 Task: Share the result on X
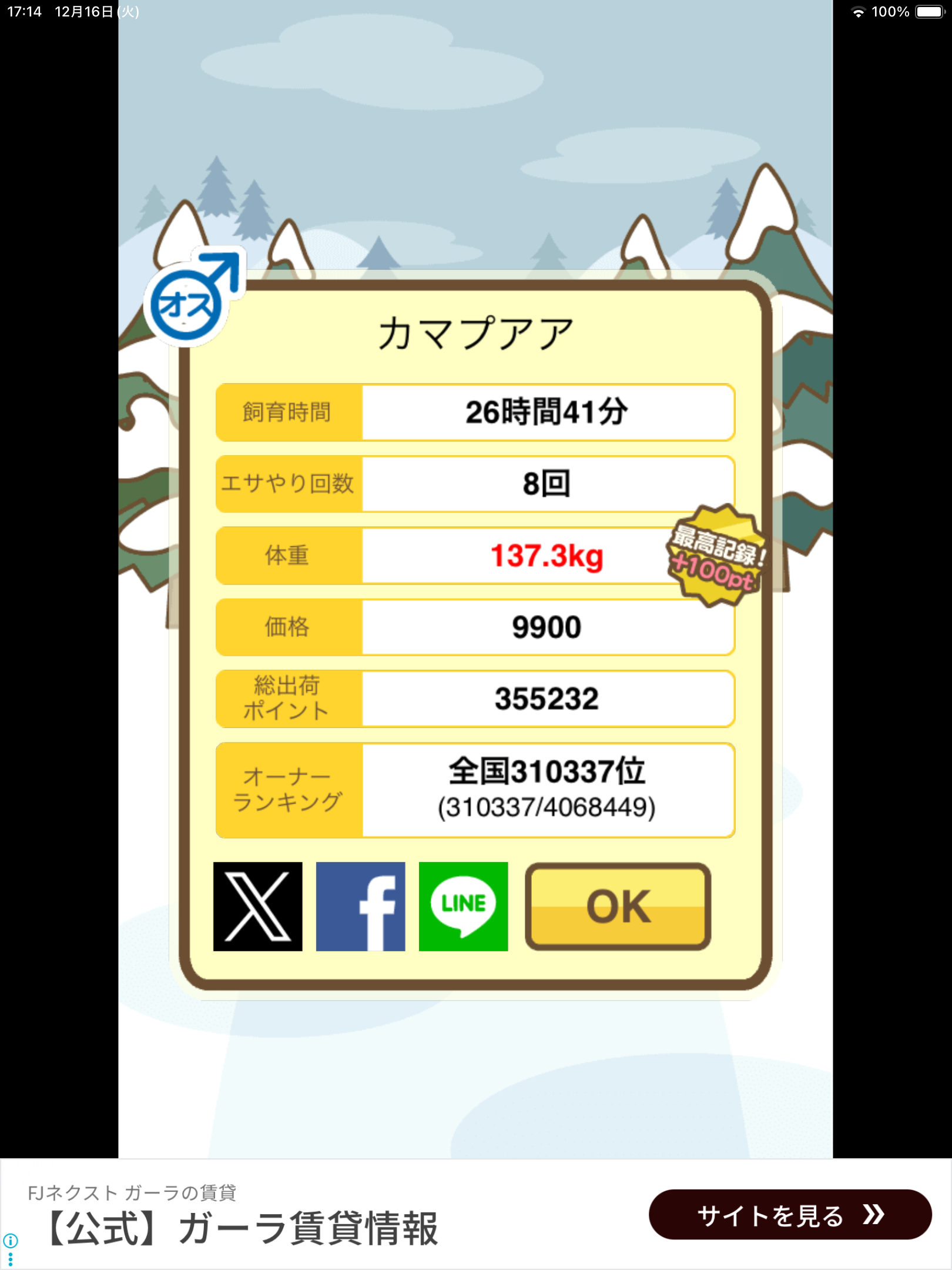pyautogui.click(x=257, y=906)
